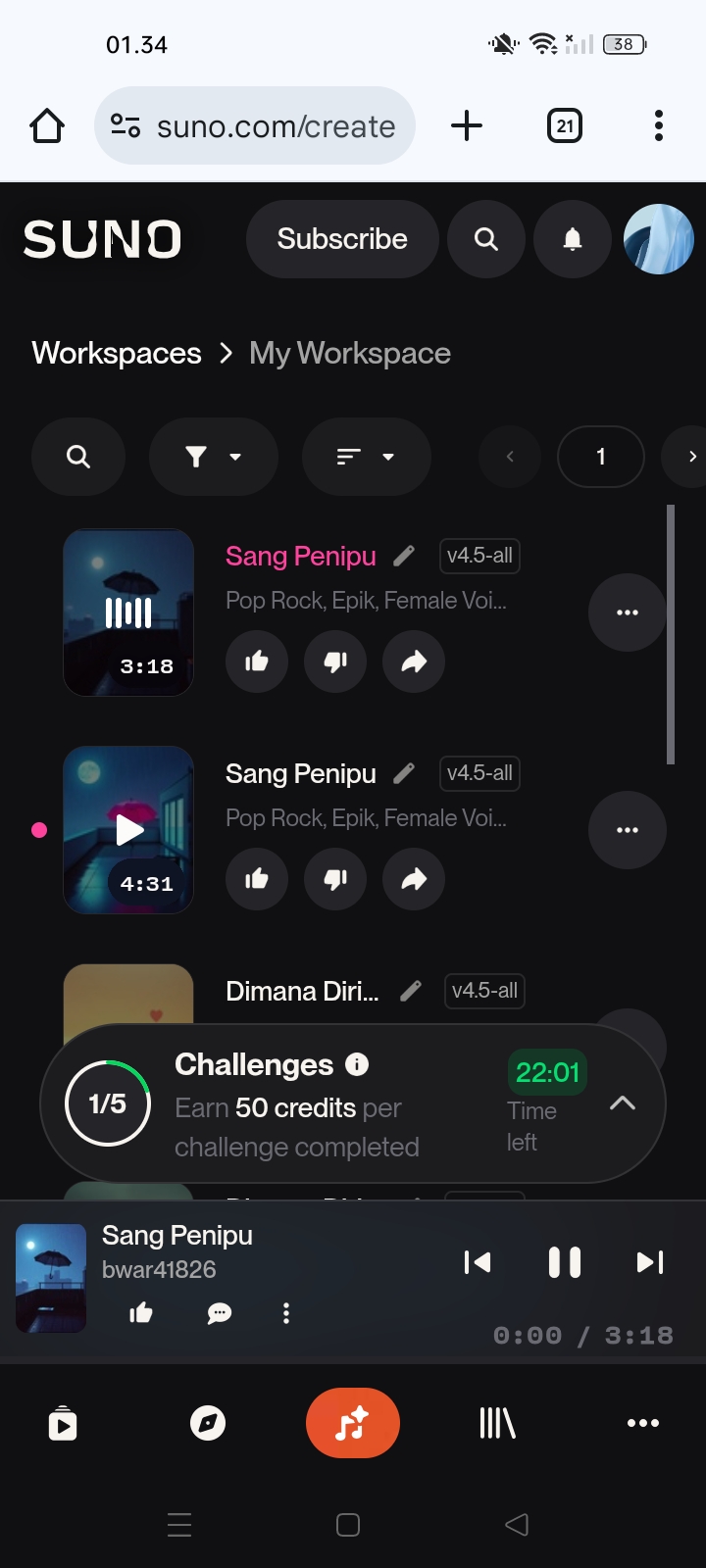The image size is (706, 1568).
Task: Play the 4:31 Sang Penipu song
Action: point(128,830)
